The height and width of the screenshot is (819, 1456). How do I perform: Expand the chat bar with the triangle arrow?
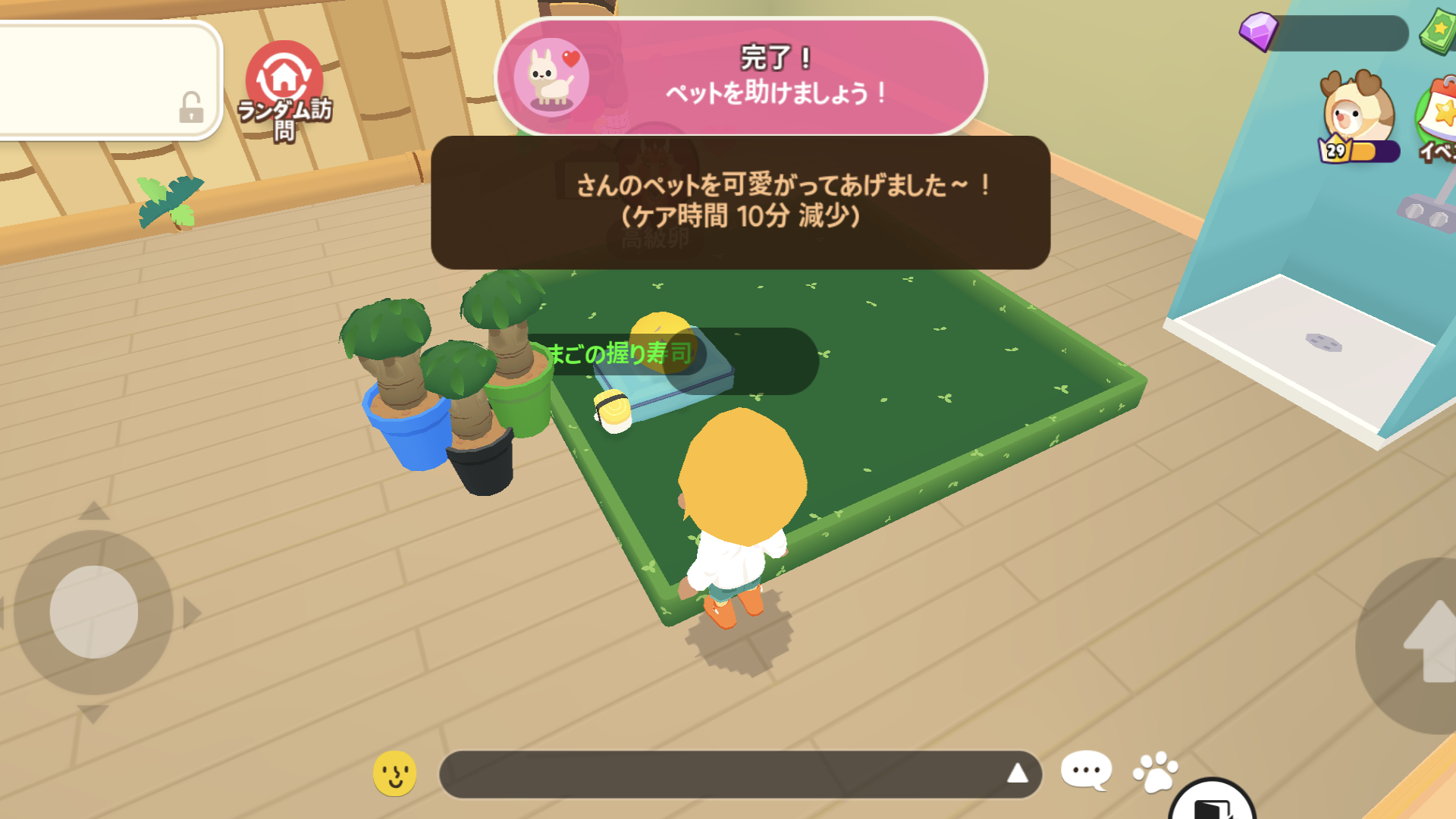[x=1017, y=773]
